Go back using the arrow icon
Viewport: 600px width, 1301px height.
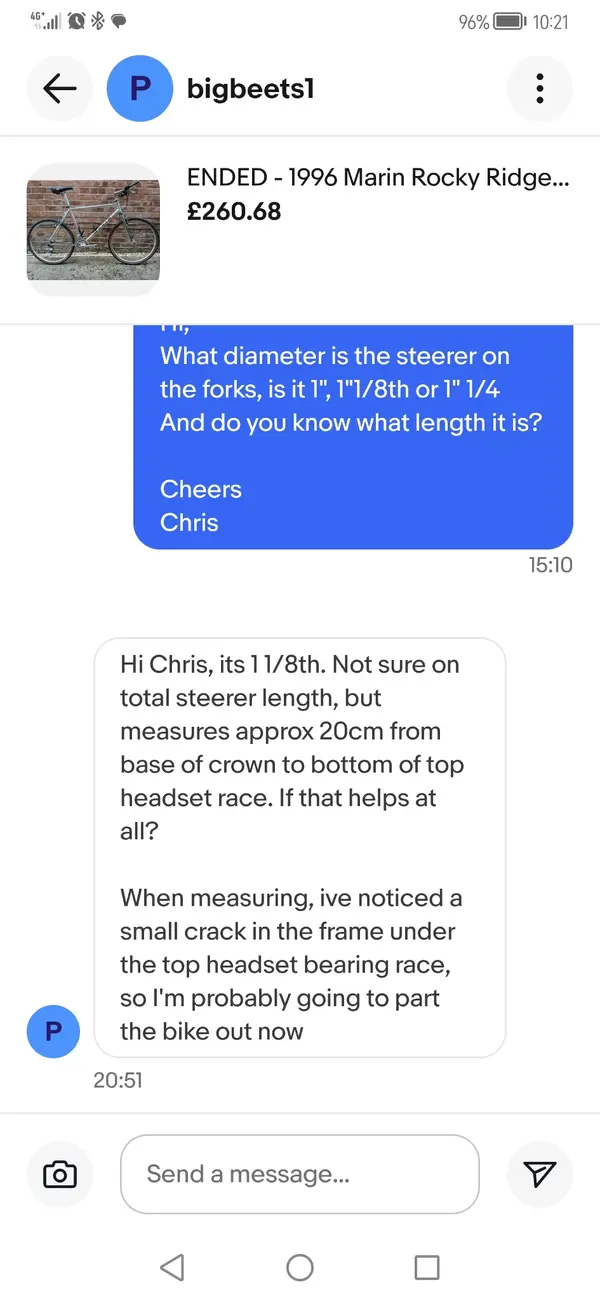pyautogui.click(x=61, y=89)
